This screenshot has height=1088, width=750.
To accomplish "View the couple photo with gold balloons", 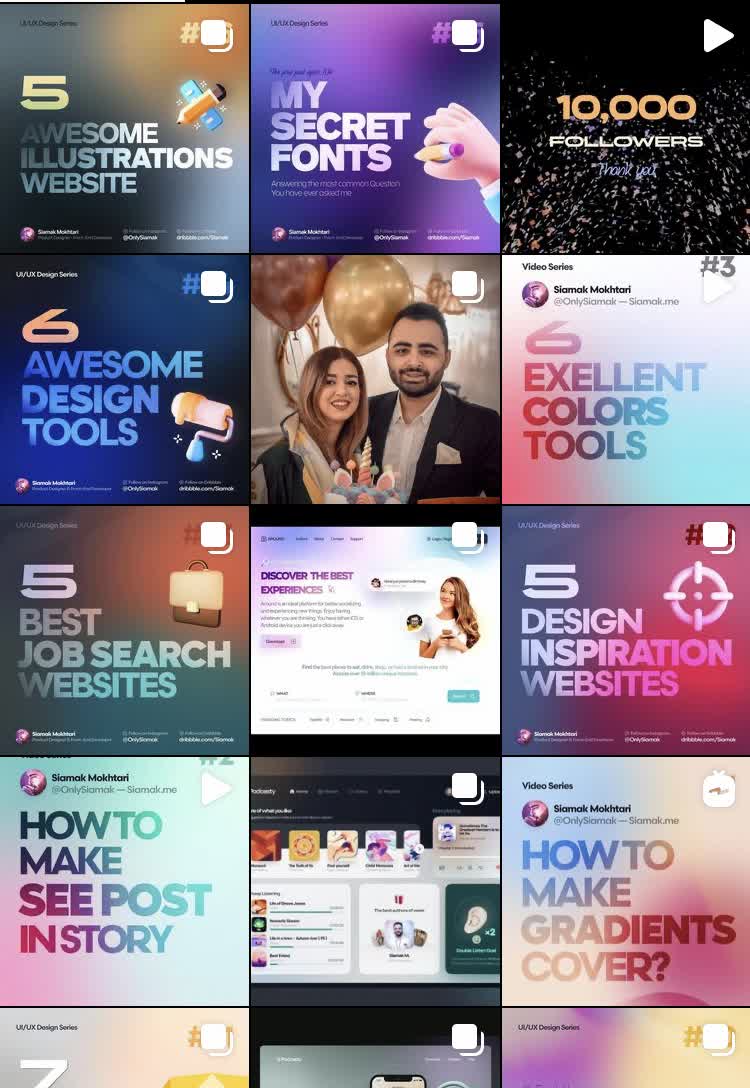I will tap(374, 380).
